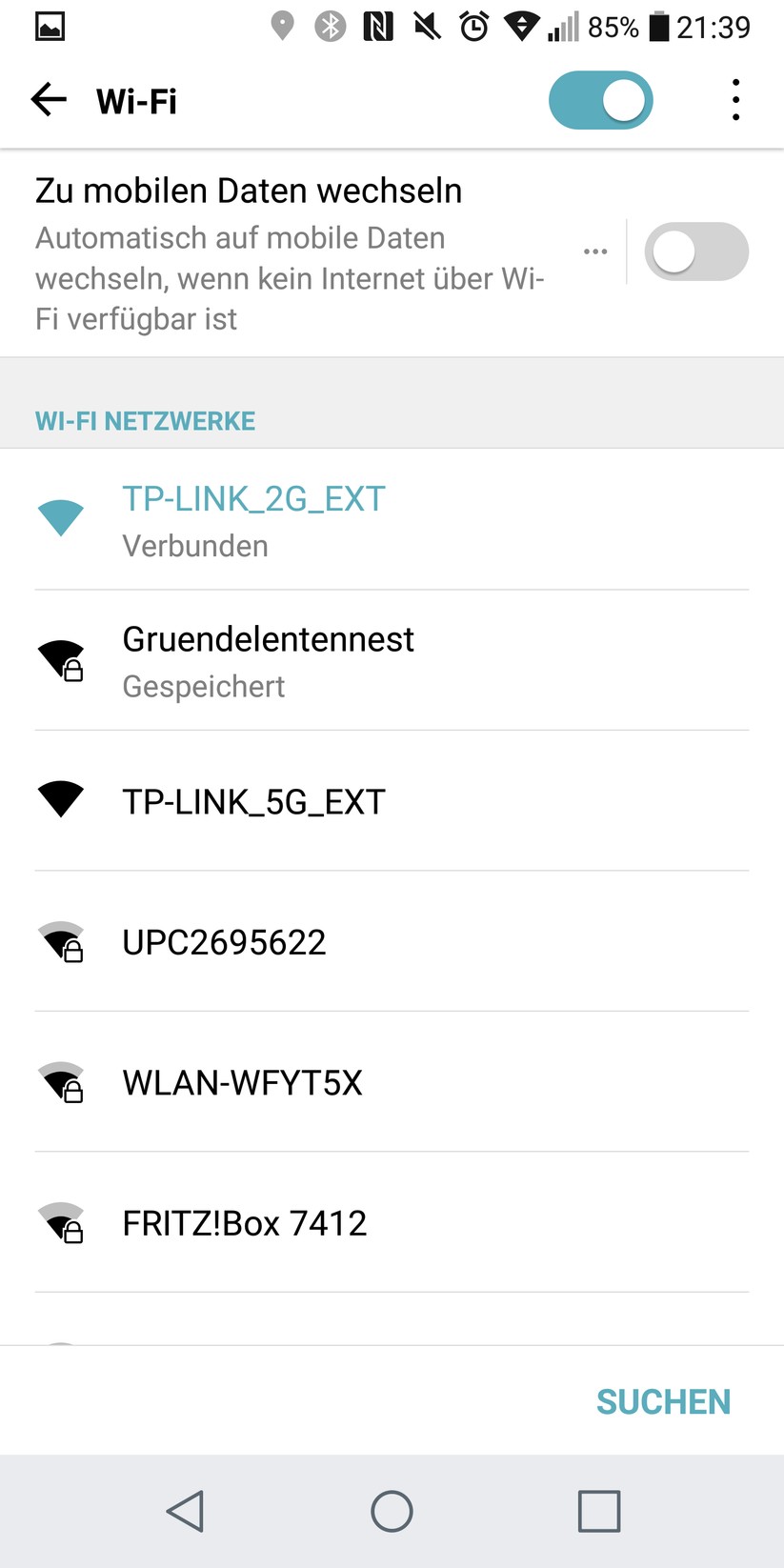Image resolution: width=784 pixels, height=1568 pixels.
Task: Open recent apps via square button
Action: click(x=598, y=1511)
